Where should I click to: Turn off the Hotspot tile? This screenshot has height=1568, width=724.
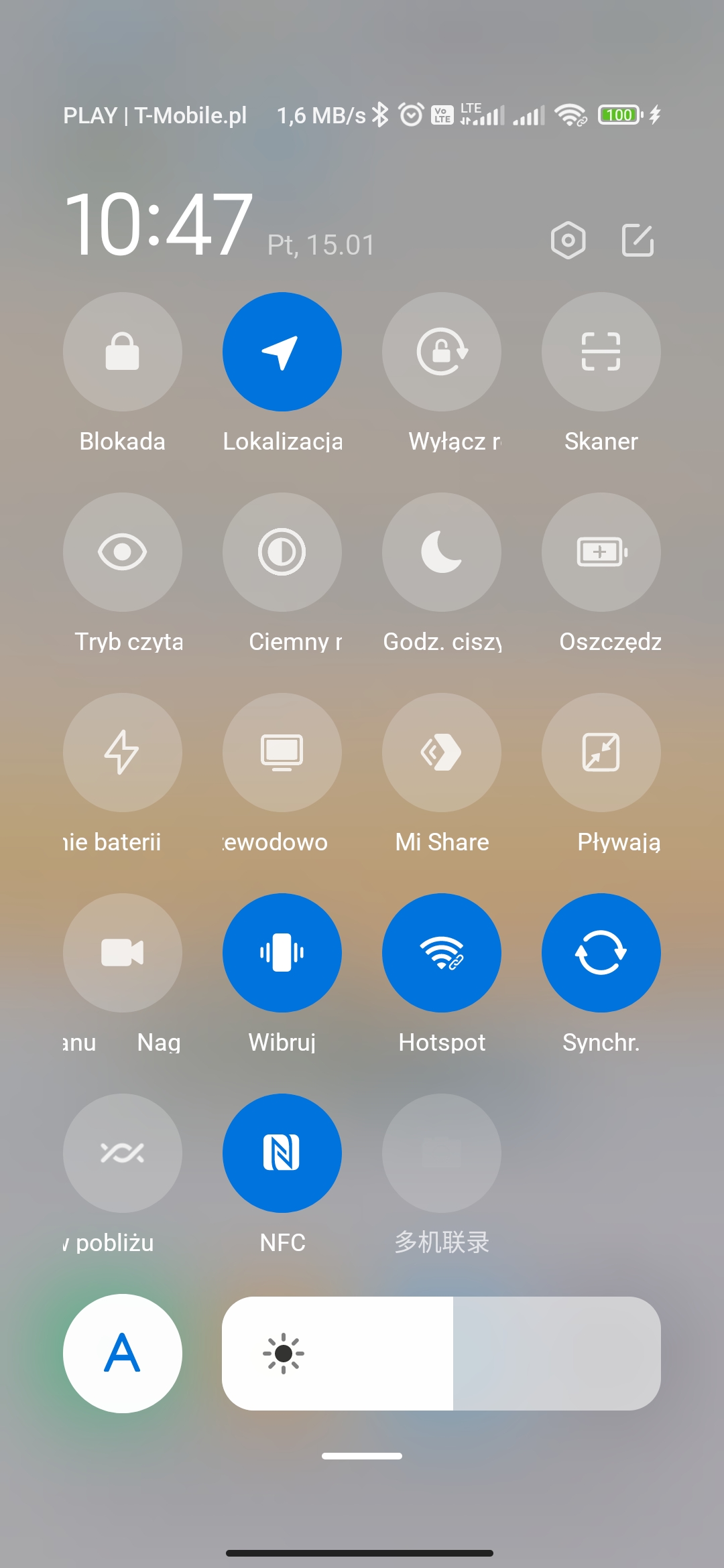click(442, 953)
